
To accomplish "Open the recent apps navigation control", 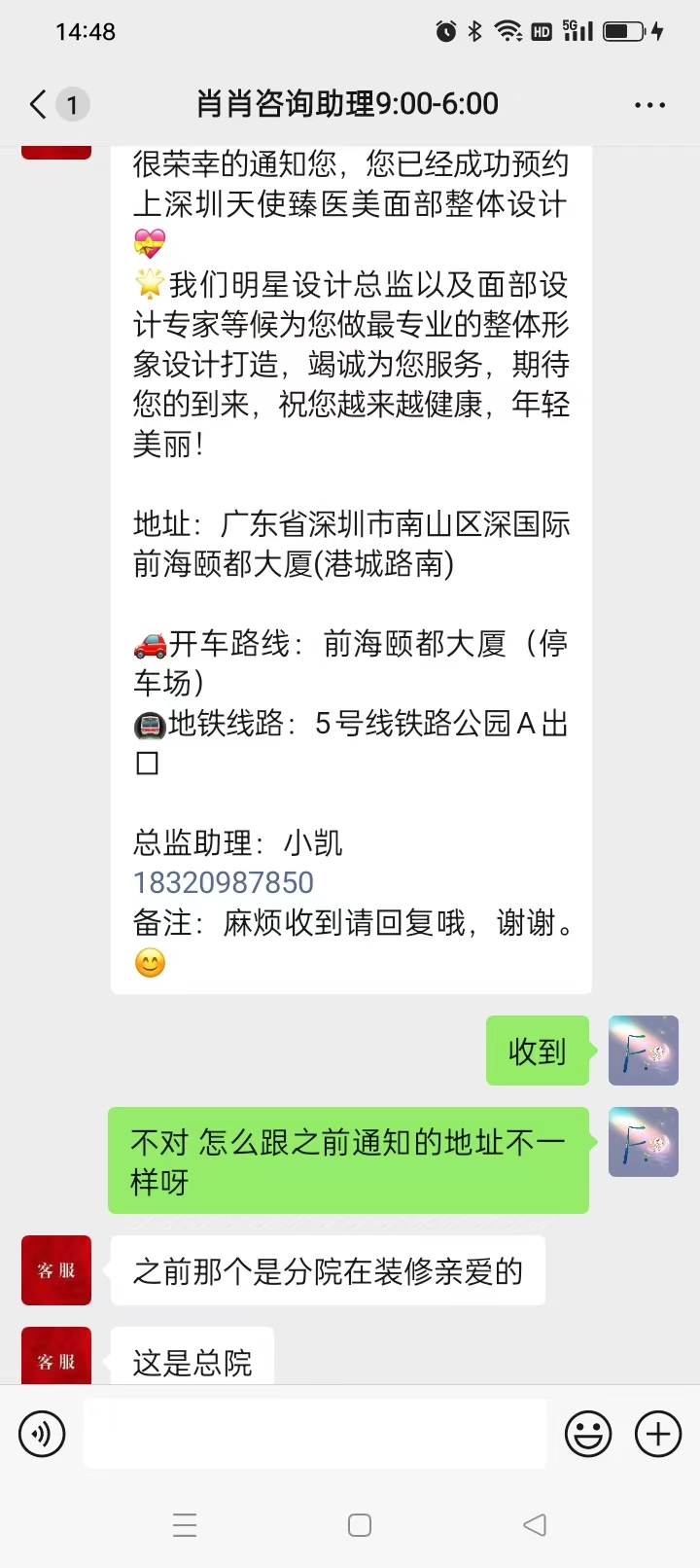I will coord(185,1525).
